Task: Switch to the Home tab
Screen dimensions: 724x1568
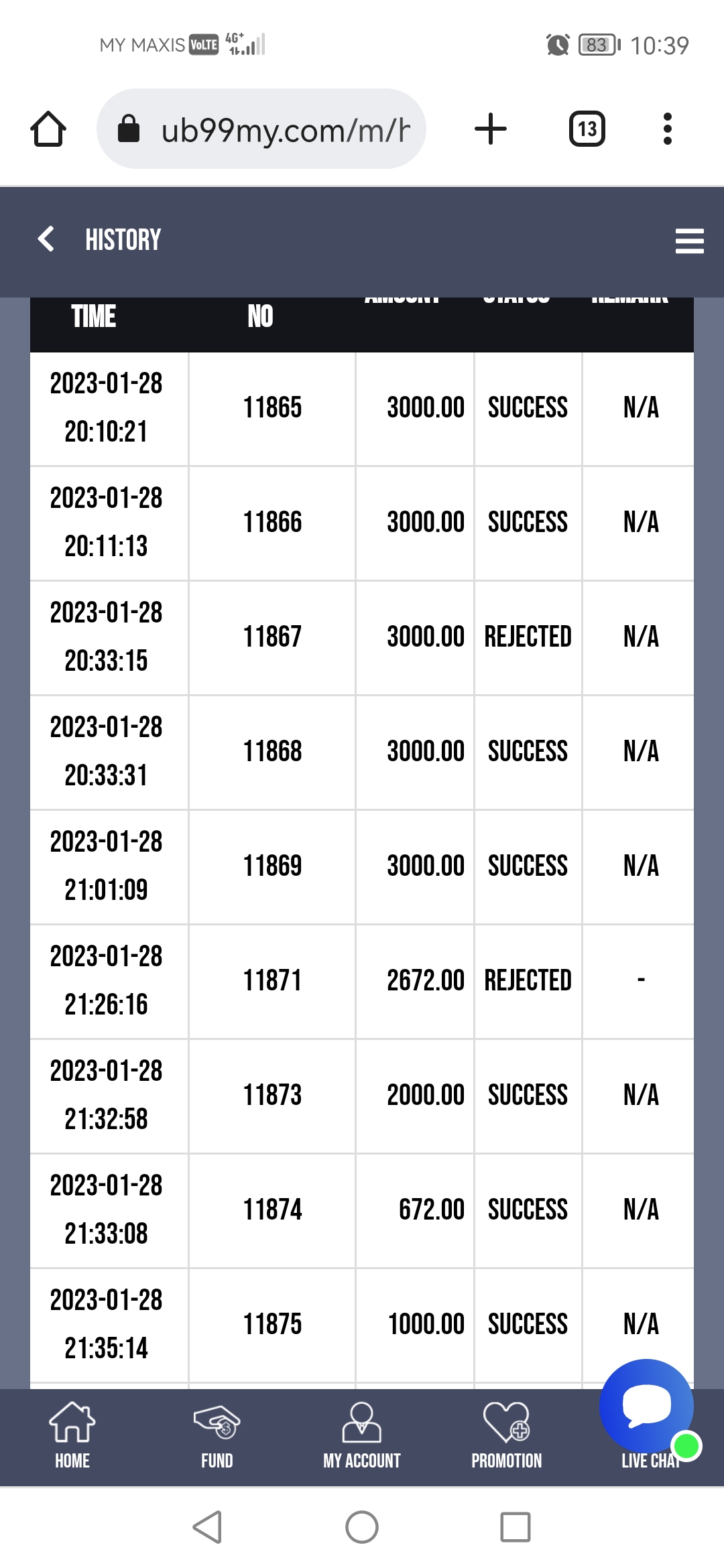Action: coord(72,1435)
